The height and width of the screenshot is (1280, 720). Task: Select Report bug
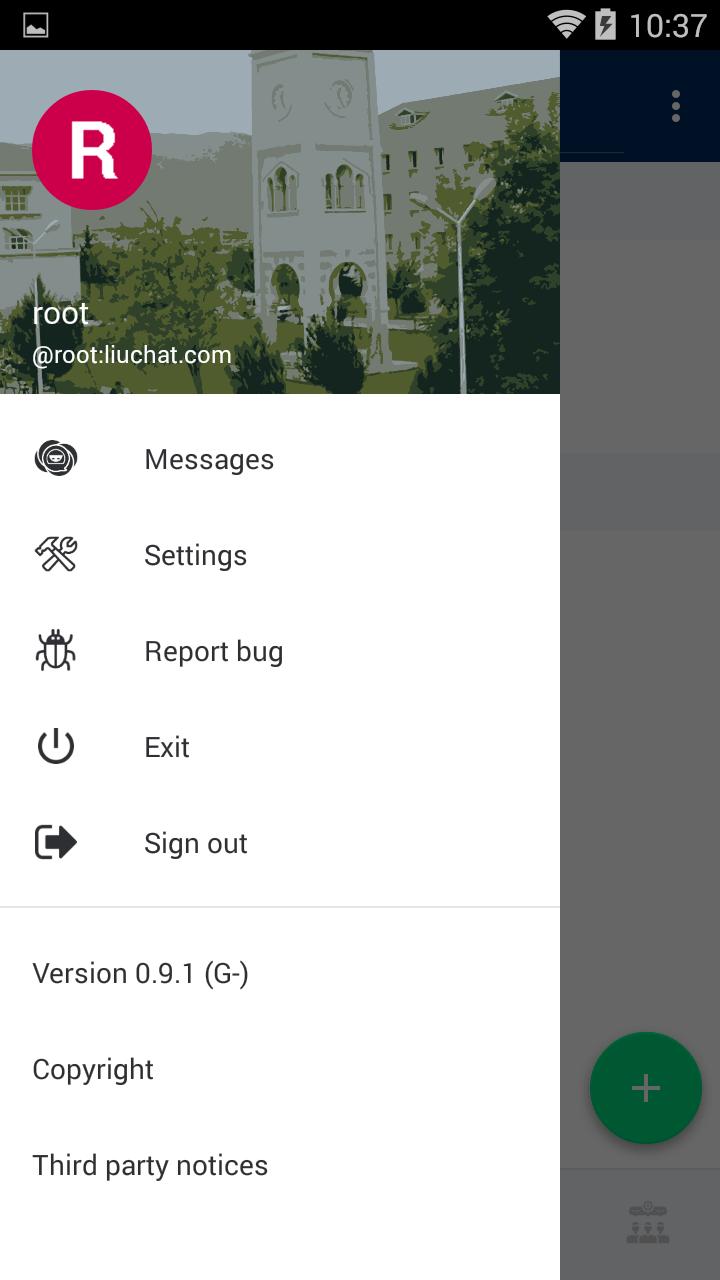tap(213, 651)
